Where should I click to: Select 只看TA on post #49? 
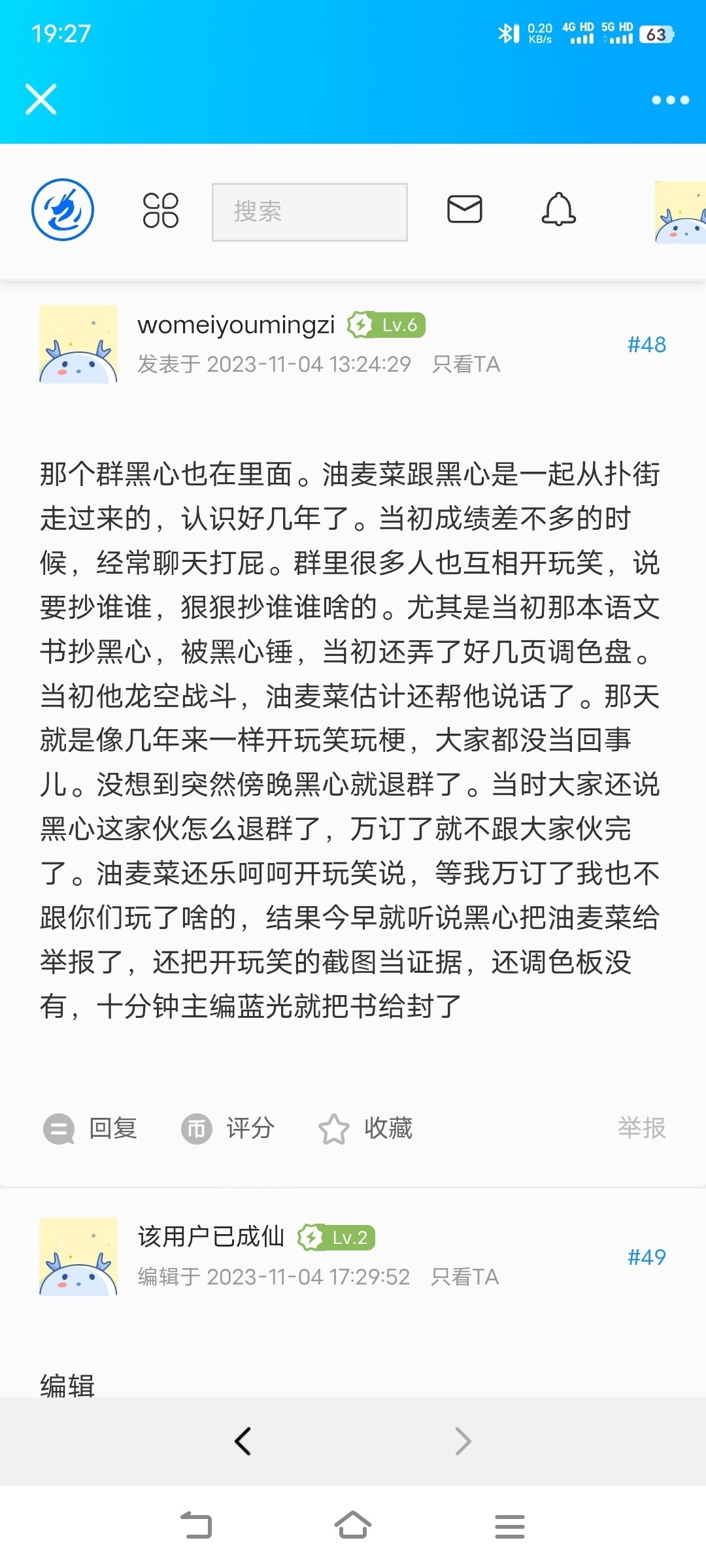point(465,1277)
